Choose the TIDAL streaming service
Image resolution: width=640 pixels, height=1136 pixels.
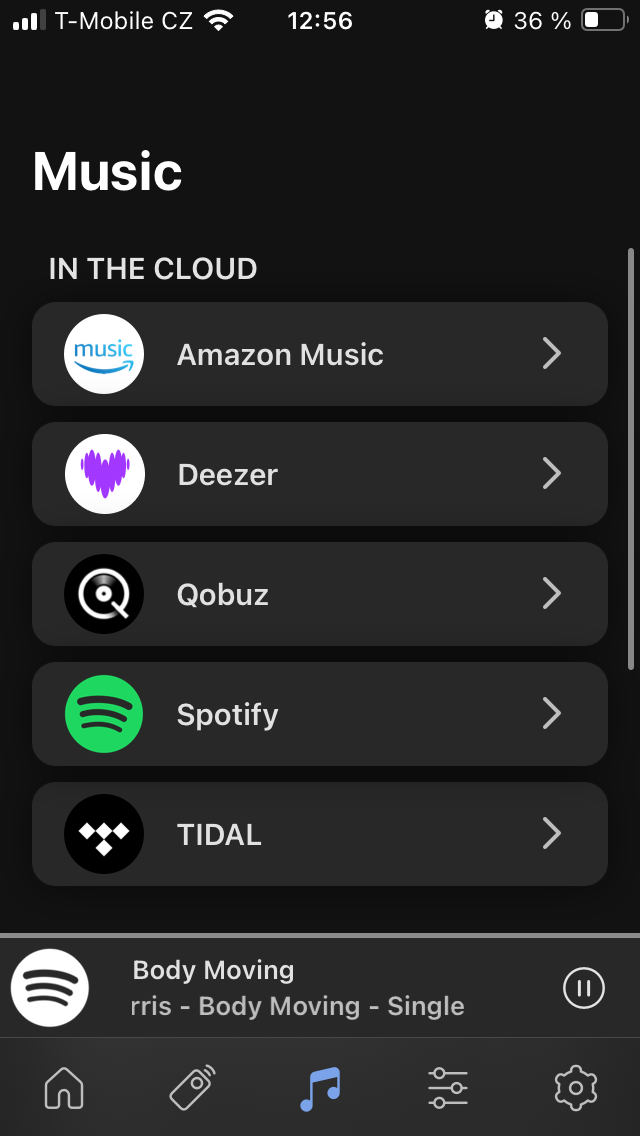point(320,834)
